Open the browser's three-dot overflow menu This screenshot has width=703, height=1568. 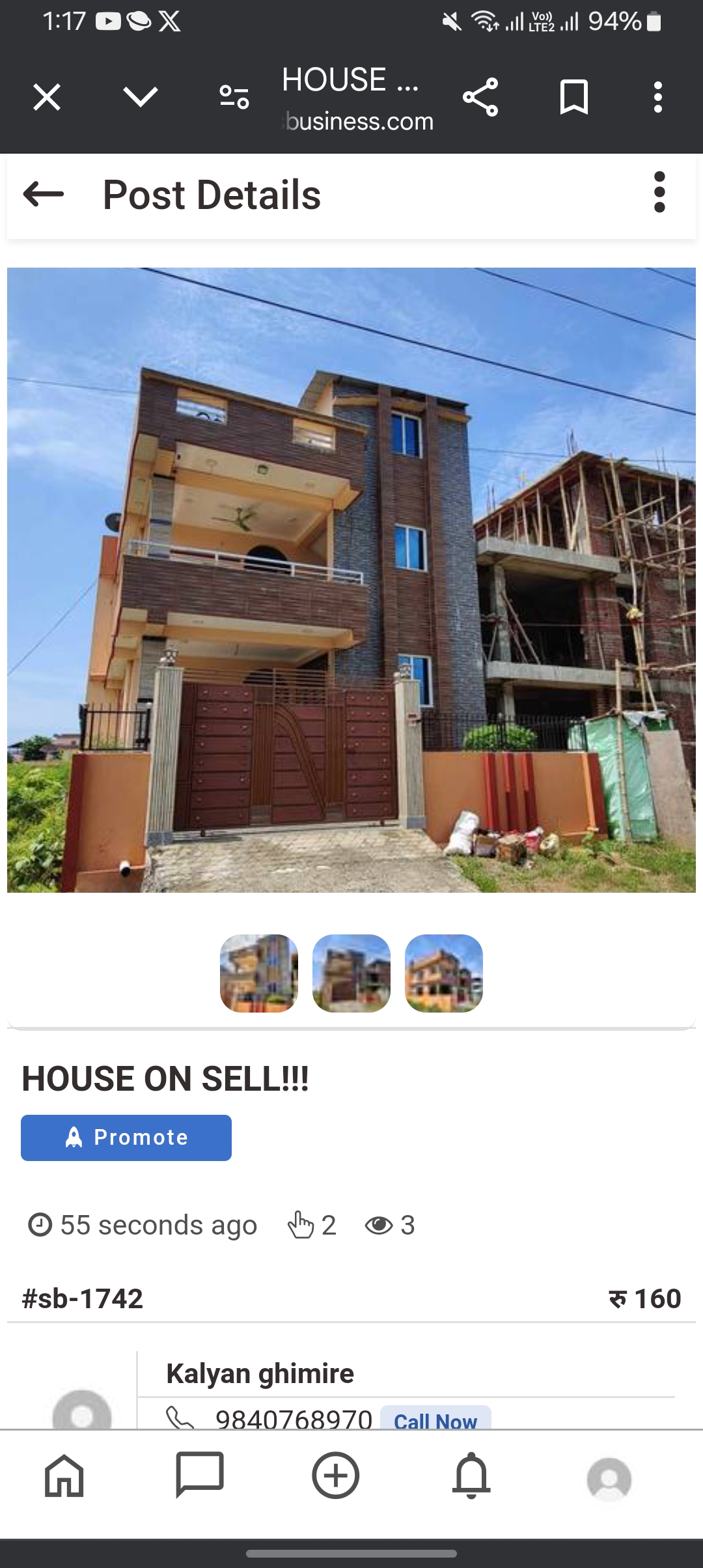point(658,98)
